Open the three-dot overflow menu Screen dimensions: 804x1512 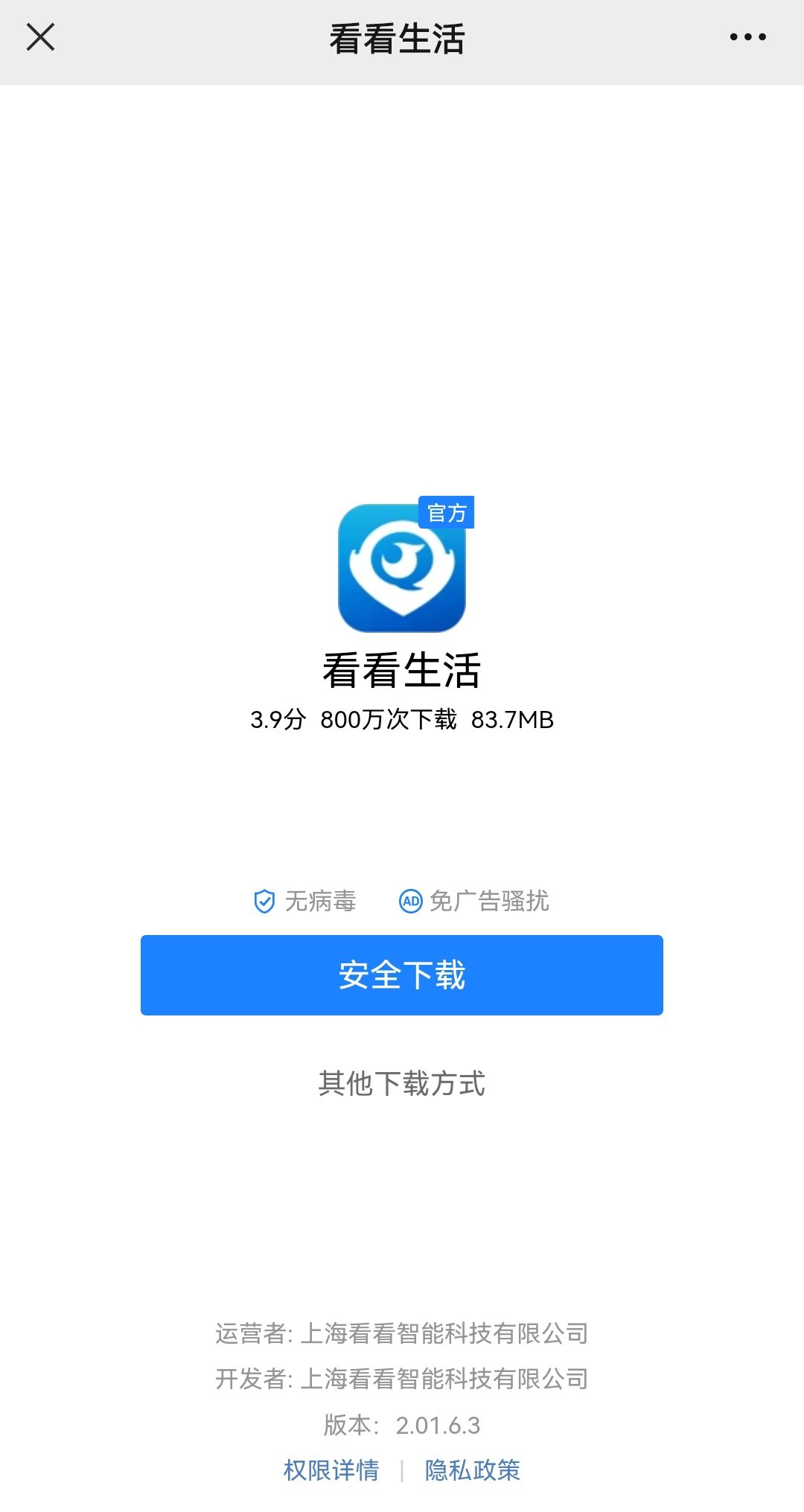tap(747, 37)
